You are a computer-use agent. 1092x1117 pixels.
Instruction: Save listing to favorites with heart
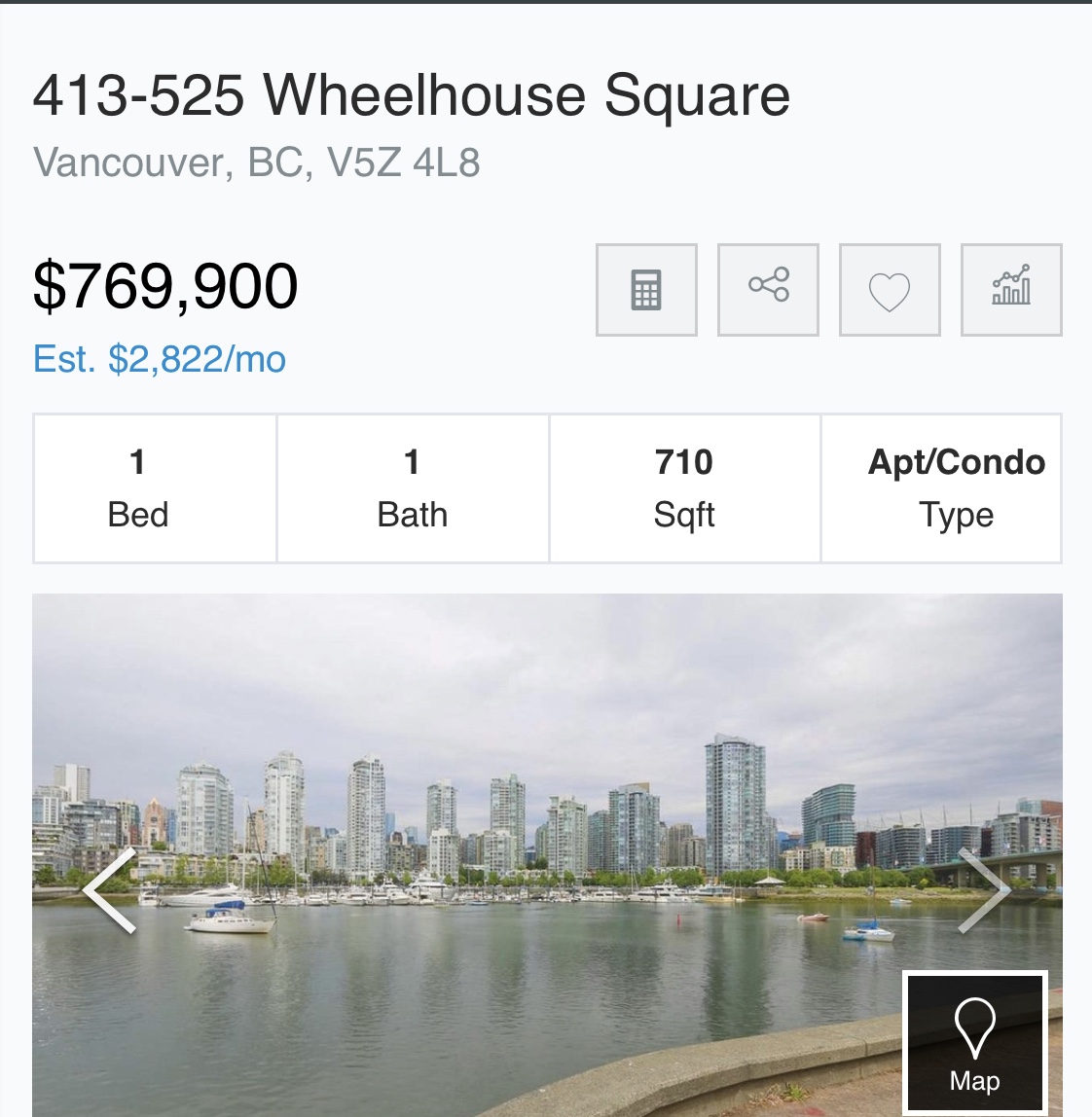point(890,290)
